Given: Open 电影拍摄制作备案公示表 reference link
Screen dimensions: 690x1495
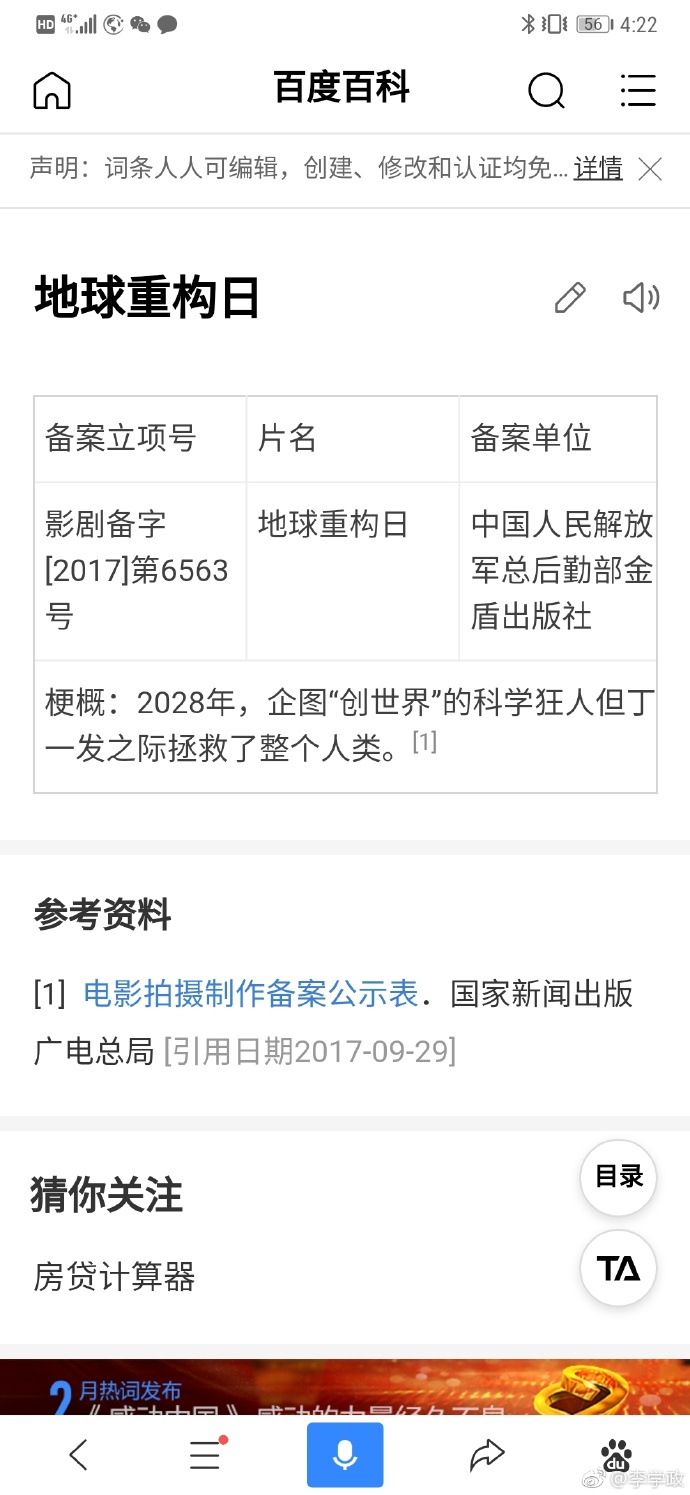Looking at the screenshot, I should click(250, 994).
